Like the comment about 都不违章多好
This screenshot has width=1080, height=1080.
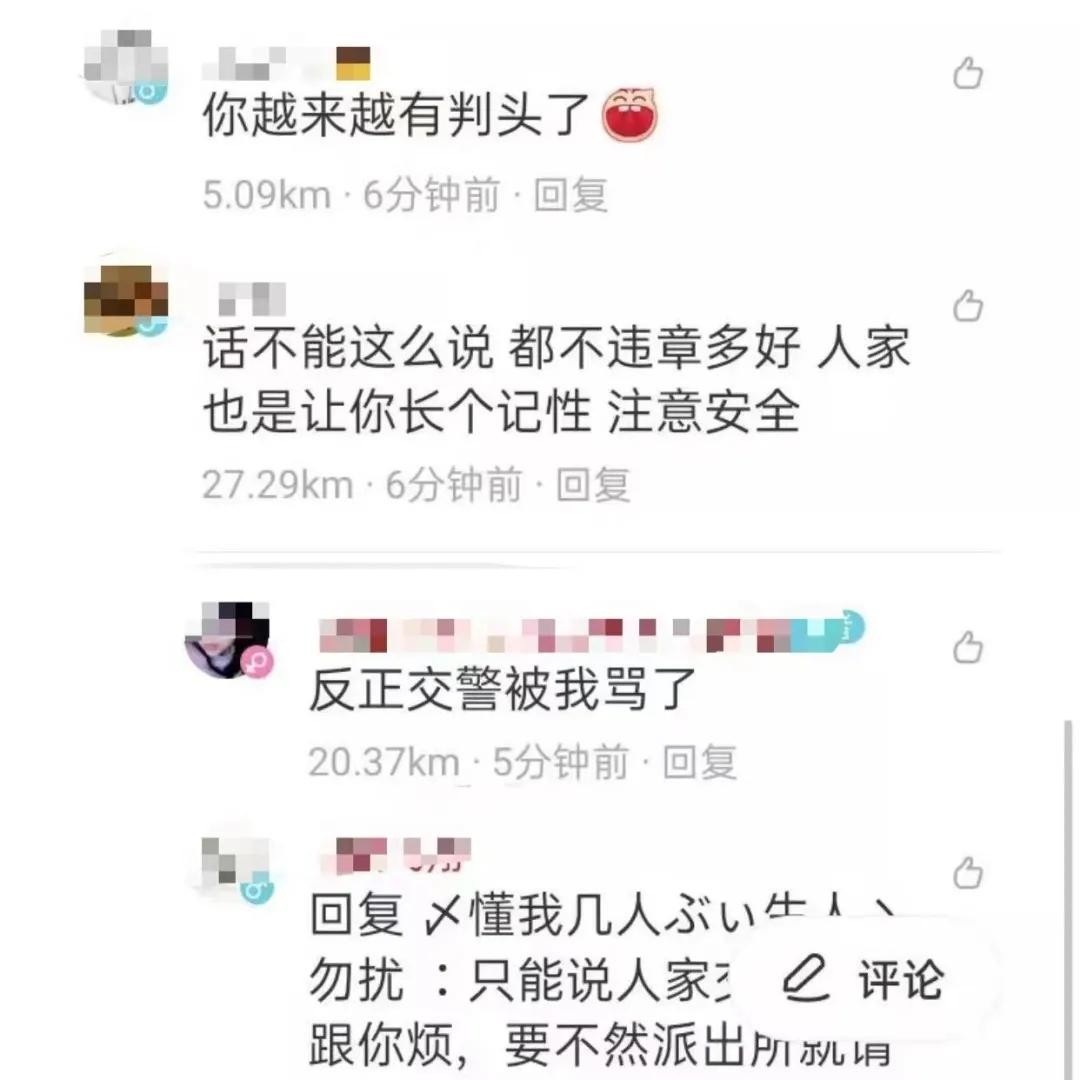[x=967, y=306]
